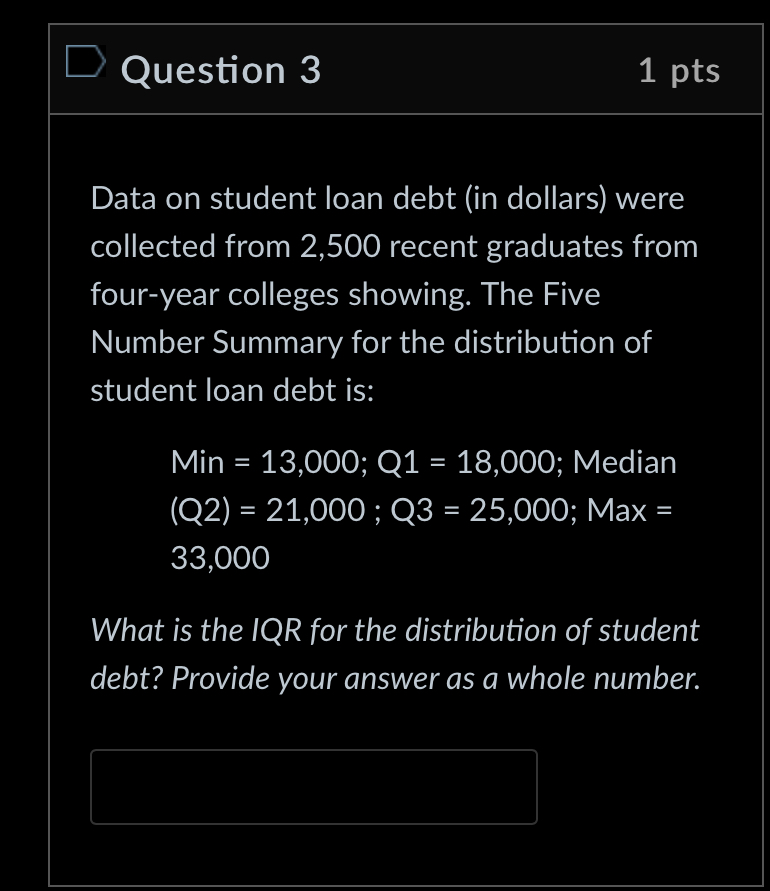
Task: Click the pentagon-shaped question indicator icon
Action: click(84, 62)
